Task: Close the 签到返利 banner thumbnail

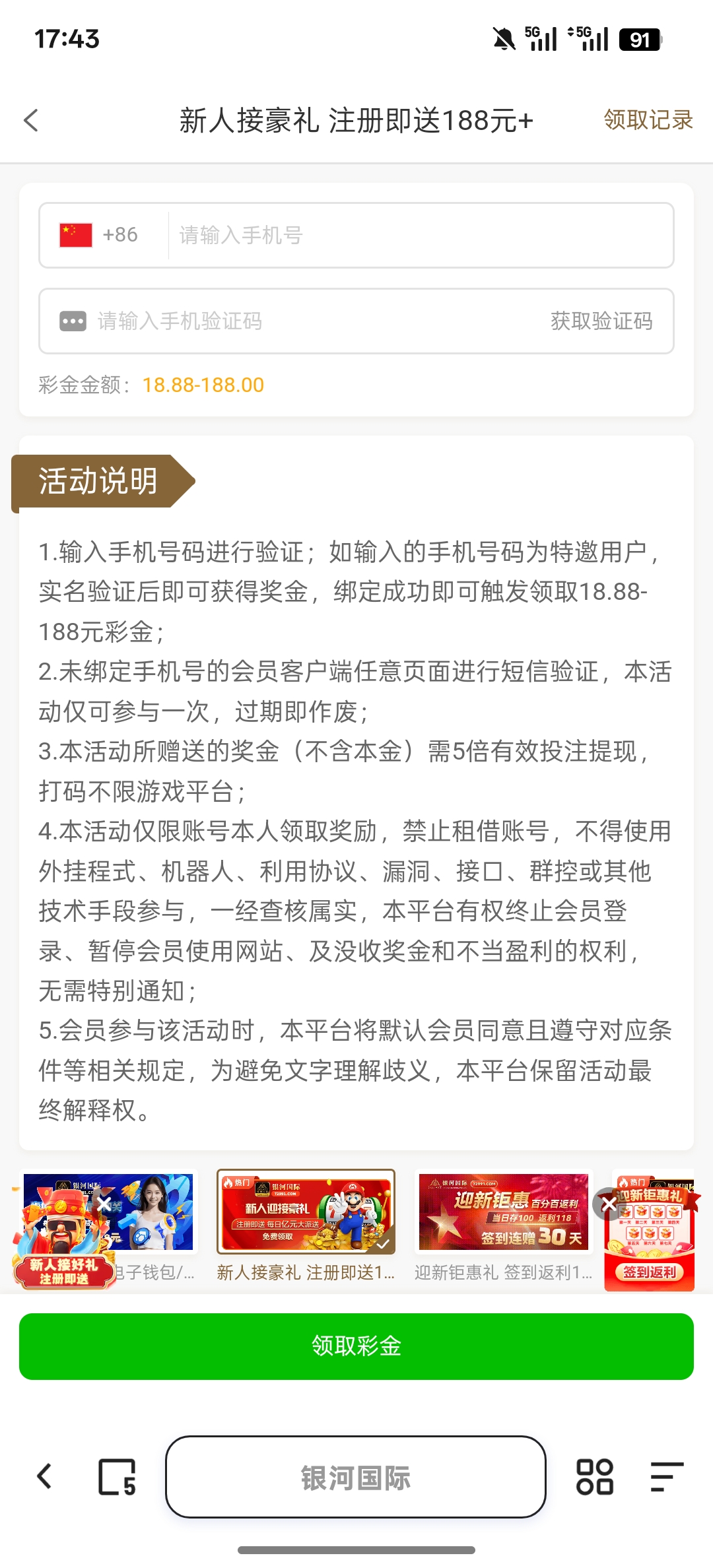Action: (609, 1204)
